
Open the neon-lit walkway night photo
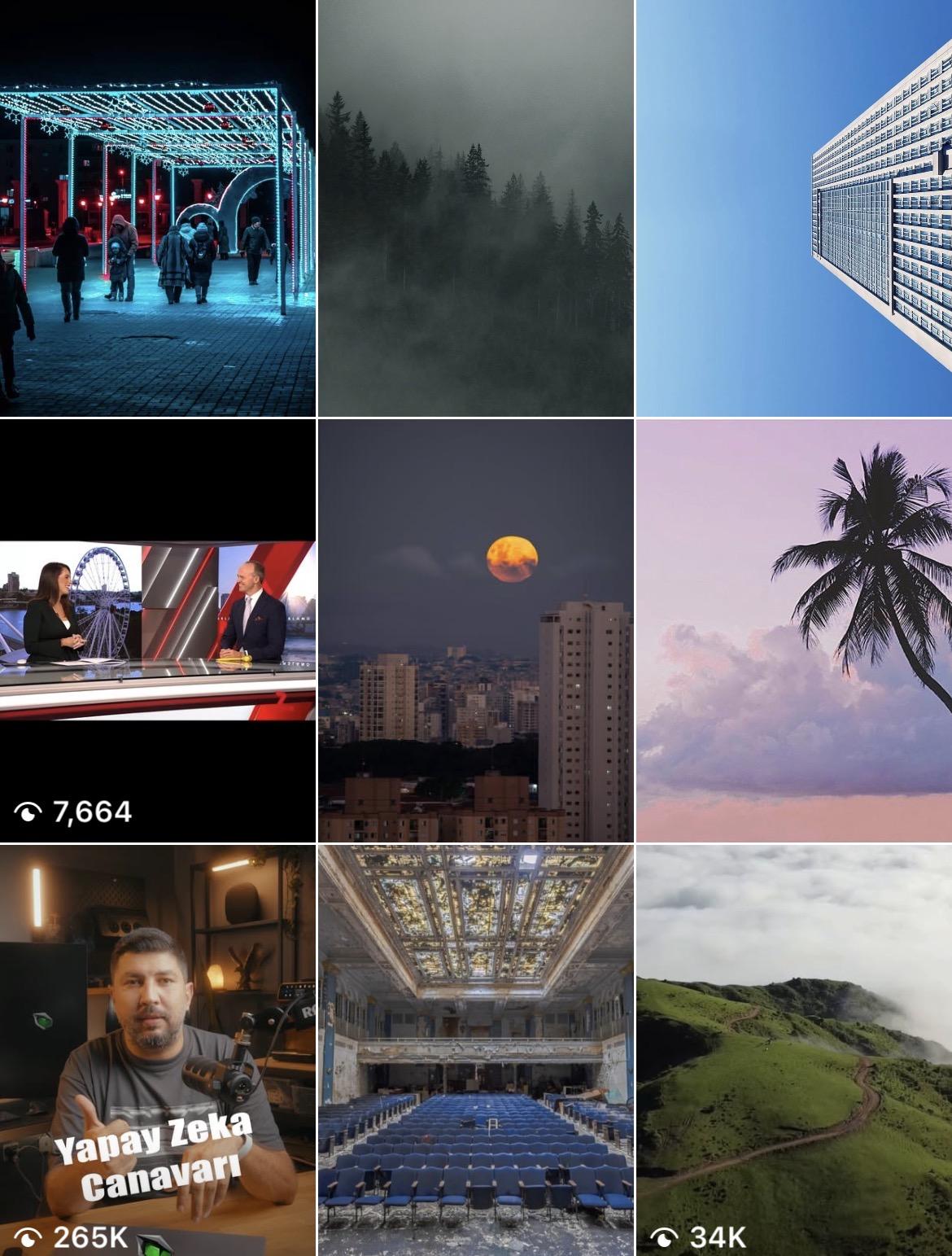(x=157, y=208)
